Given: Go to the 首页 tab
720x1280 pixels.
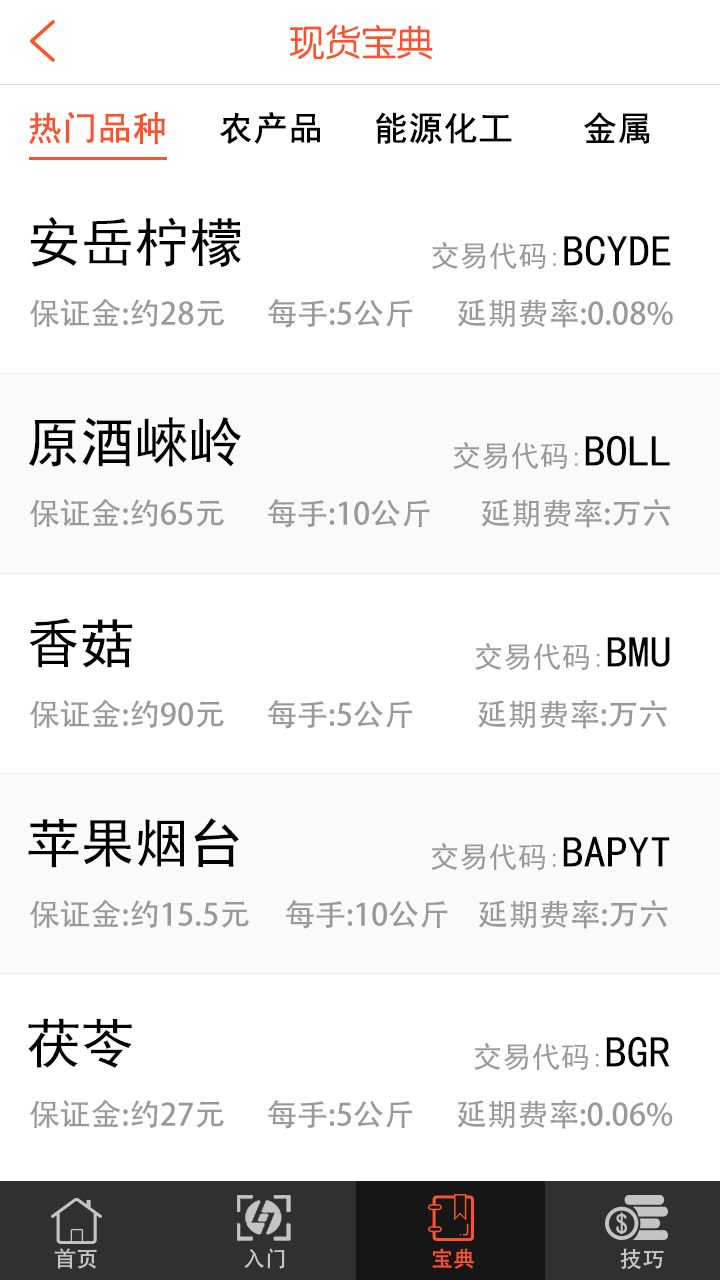Looking at the screenshot, I should pos(76,1231).
